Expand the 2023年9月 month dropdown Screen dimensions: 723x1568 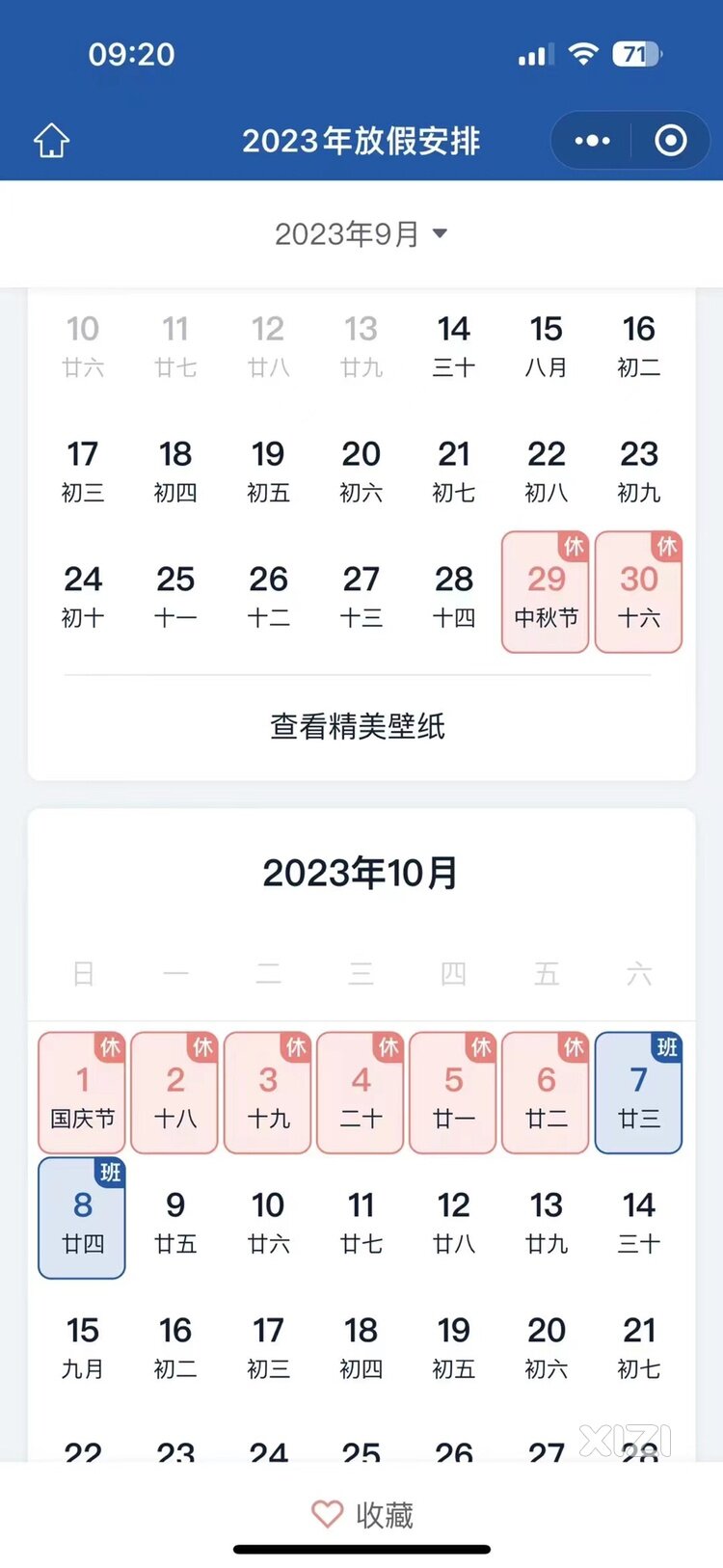(x=361, y=234)
